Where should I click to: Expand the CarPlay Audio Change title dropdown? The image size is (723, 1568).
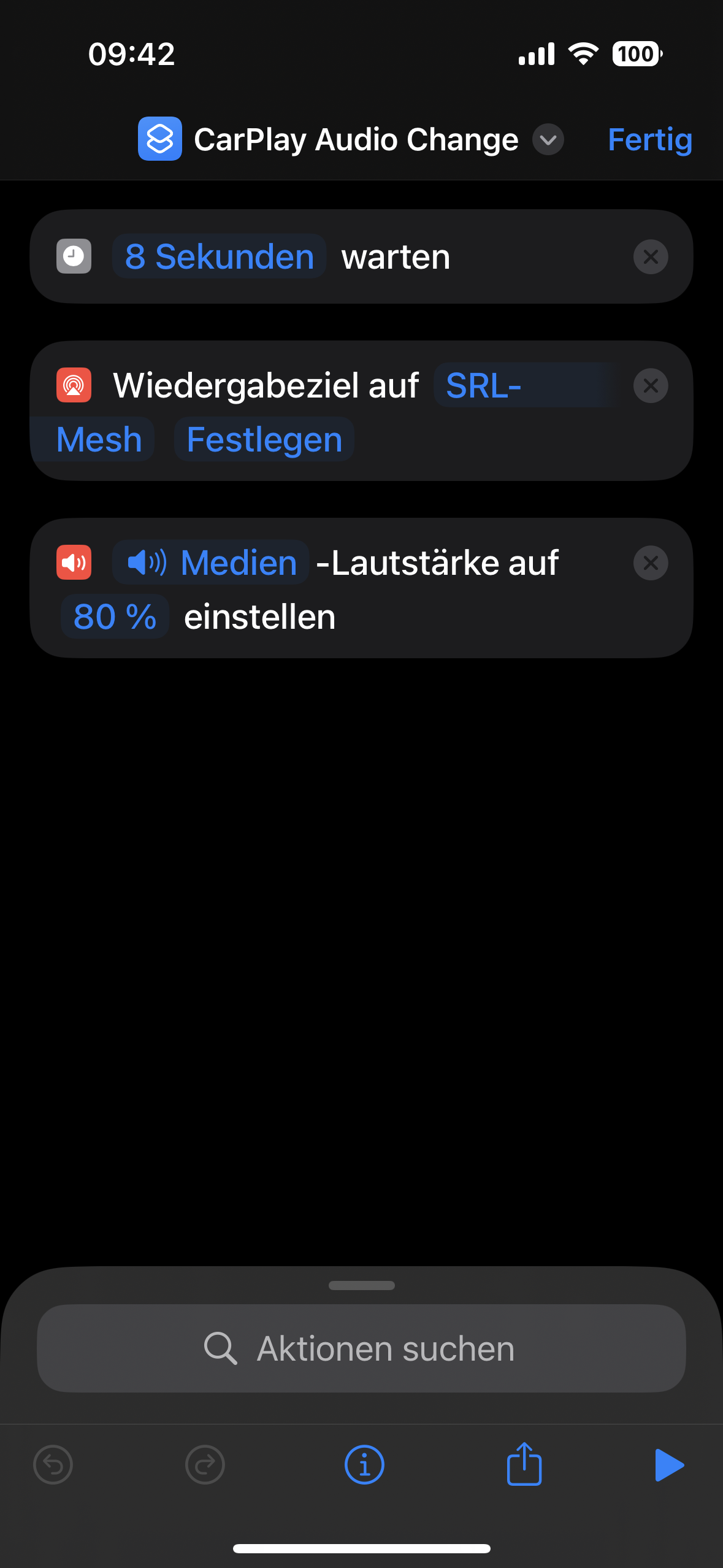[548, 140]
